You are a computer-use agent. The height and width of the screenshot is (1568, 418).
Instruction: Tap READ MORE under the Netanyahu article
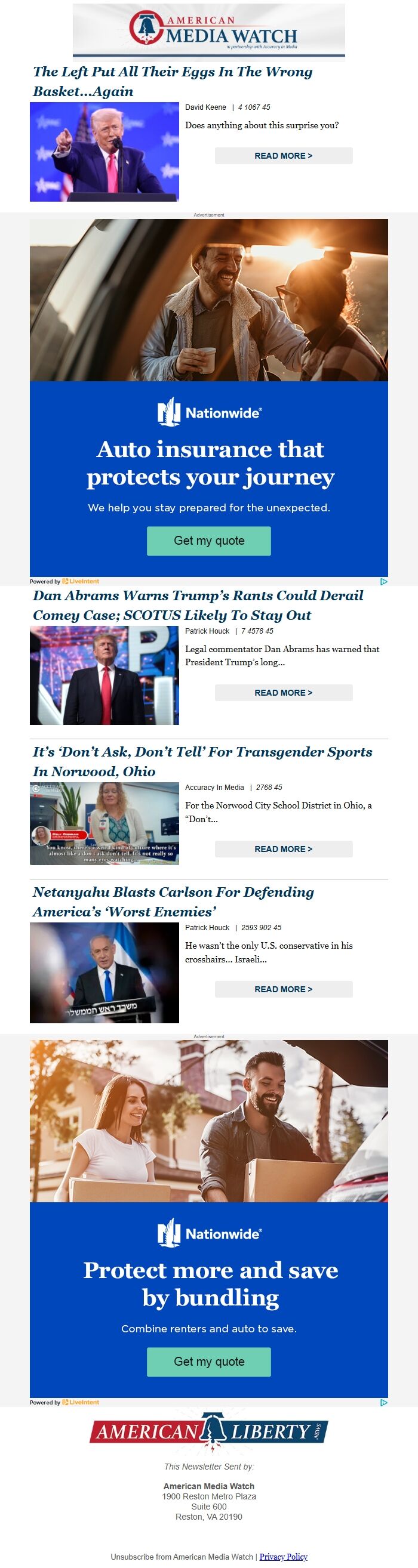(283, 989)
